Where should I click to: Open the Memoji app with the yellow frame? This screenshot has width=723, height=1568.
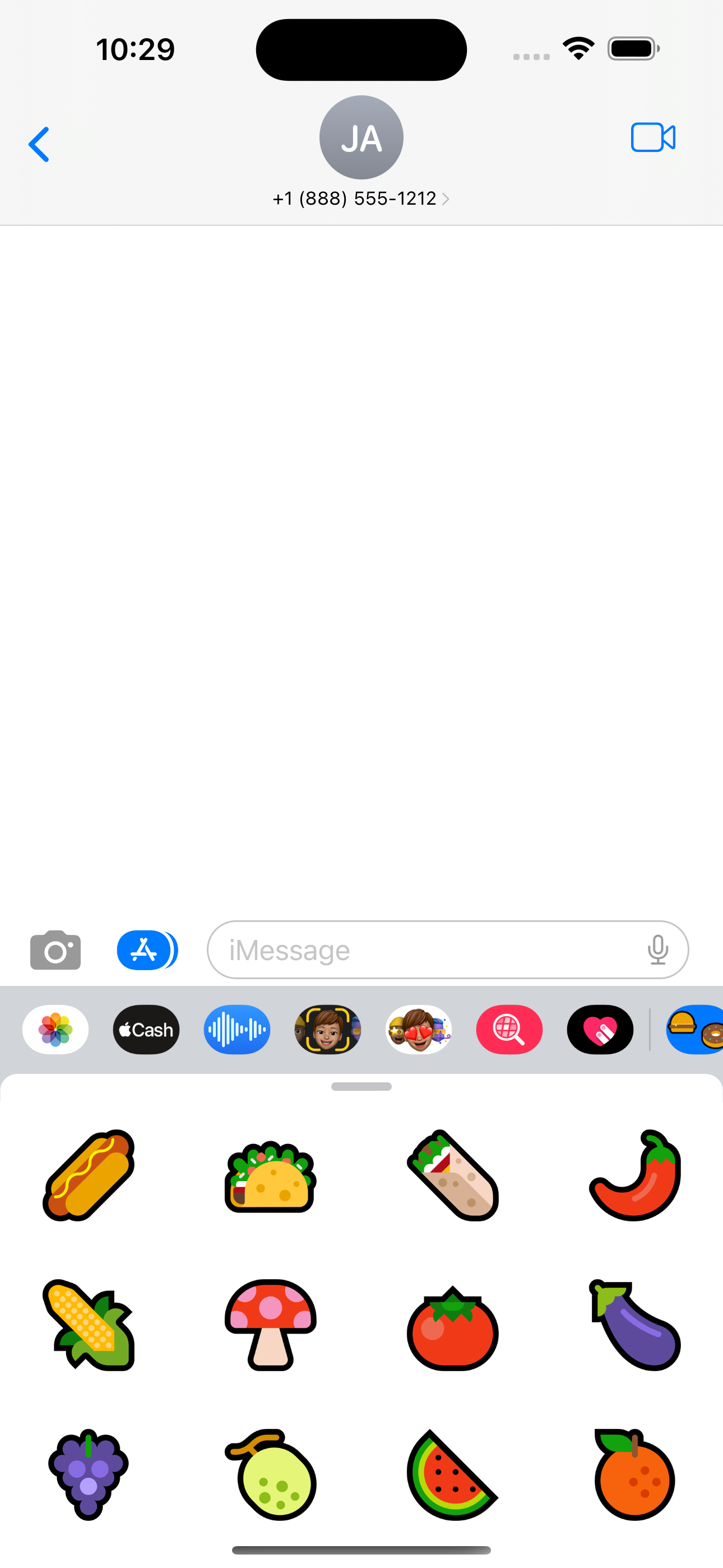(x=327, y=1029)
